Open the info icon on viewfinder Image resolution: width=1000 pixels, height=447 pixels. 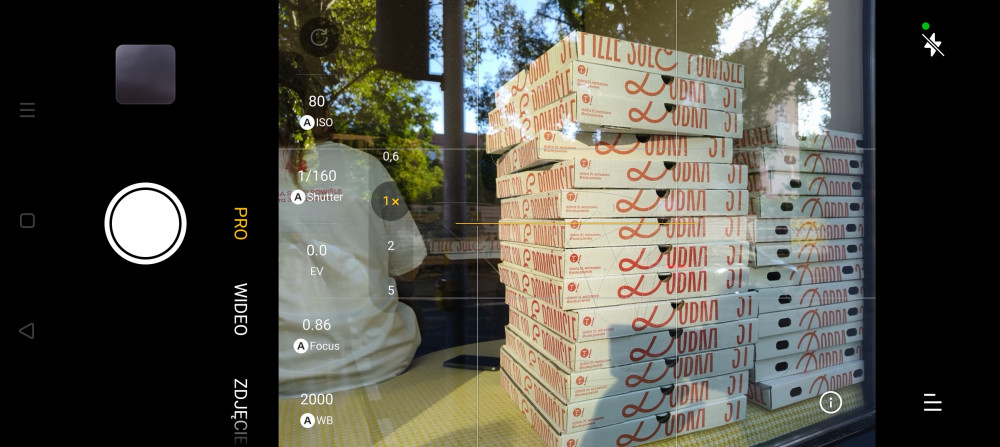(831, 402)
